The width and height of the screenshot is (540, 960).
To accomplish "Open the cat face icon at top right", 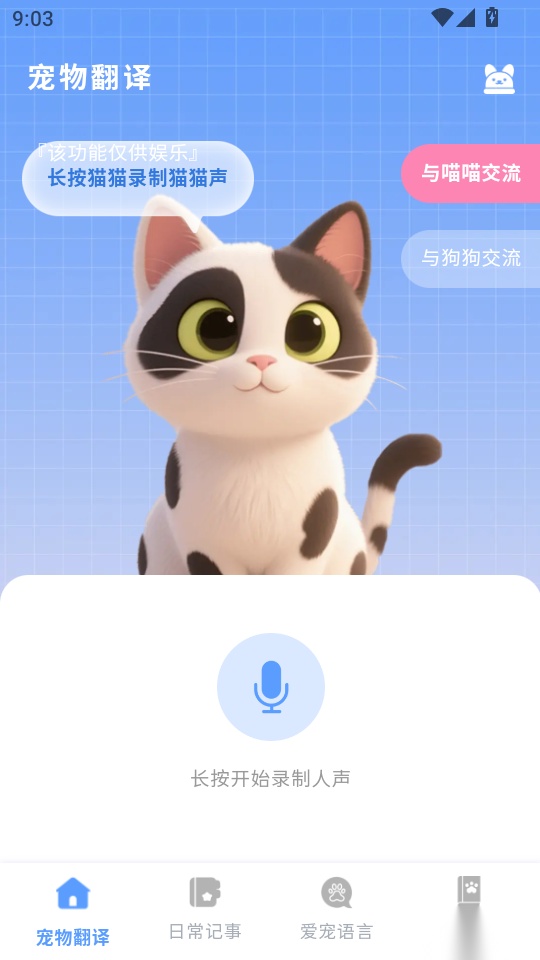I will tap(499, 79).
